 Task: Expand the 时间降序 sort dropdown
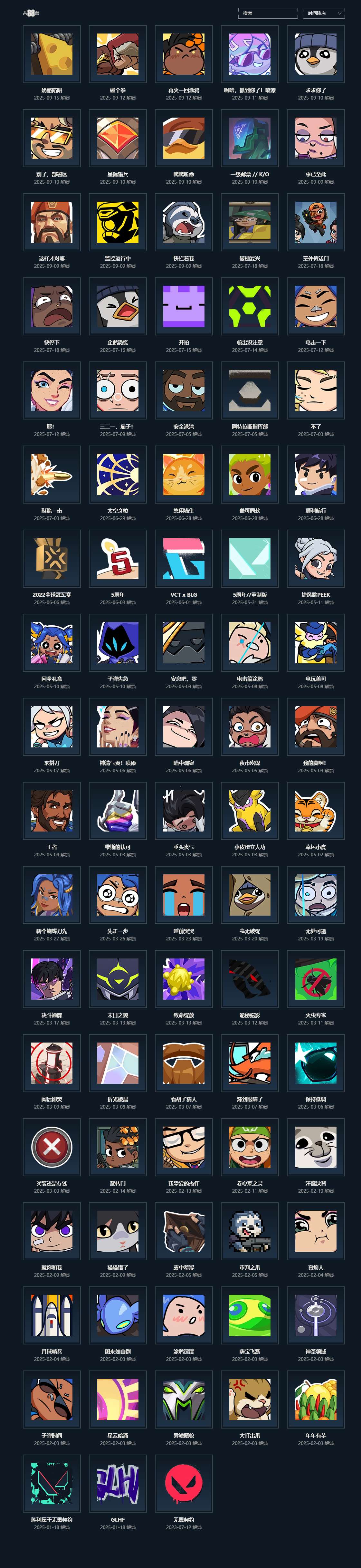tap(323, 13)
